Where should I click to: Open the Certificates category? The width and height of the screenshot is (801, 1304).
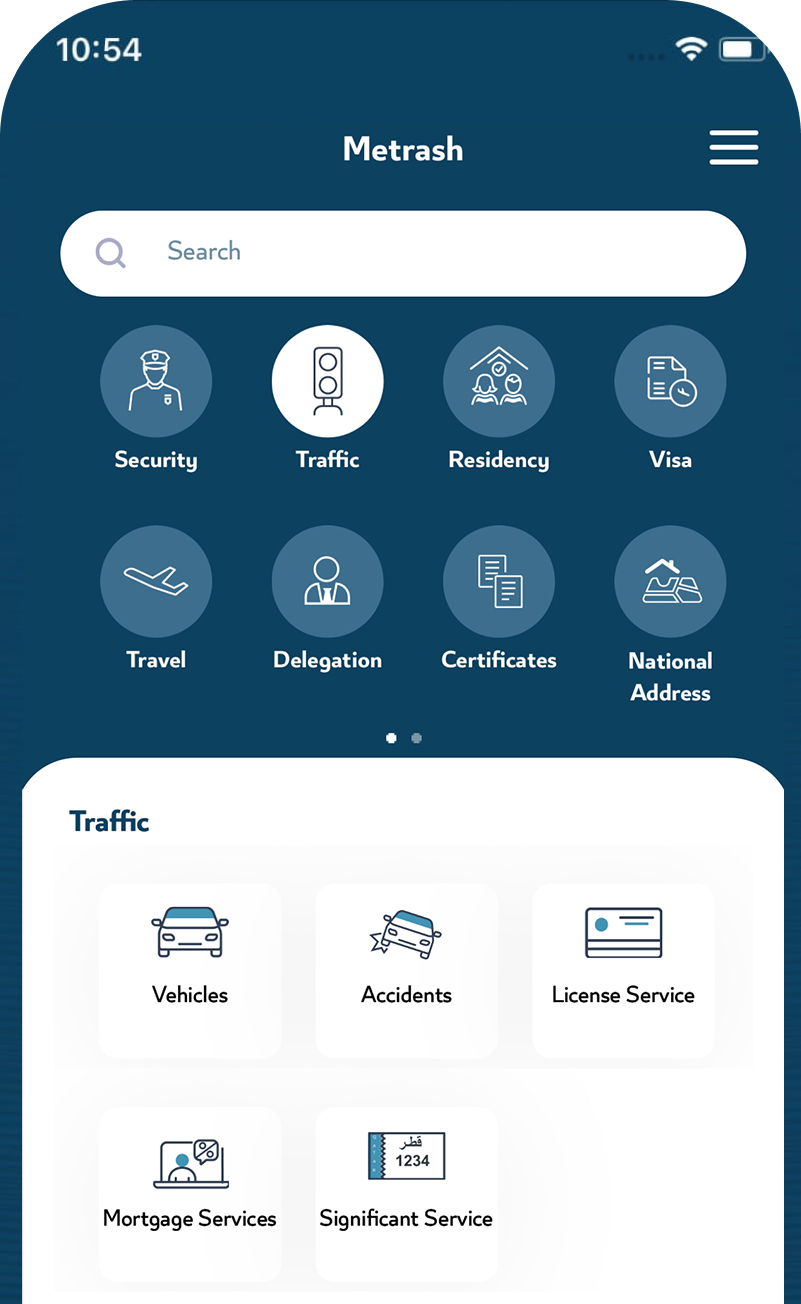pyautogui.click(x=498, y=582)
